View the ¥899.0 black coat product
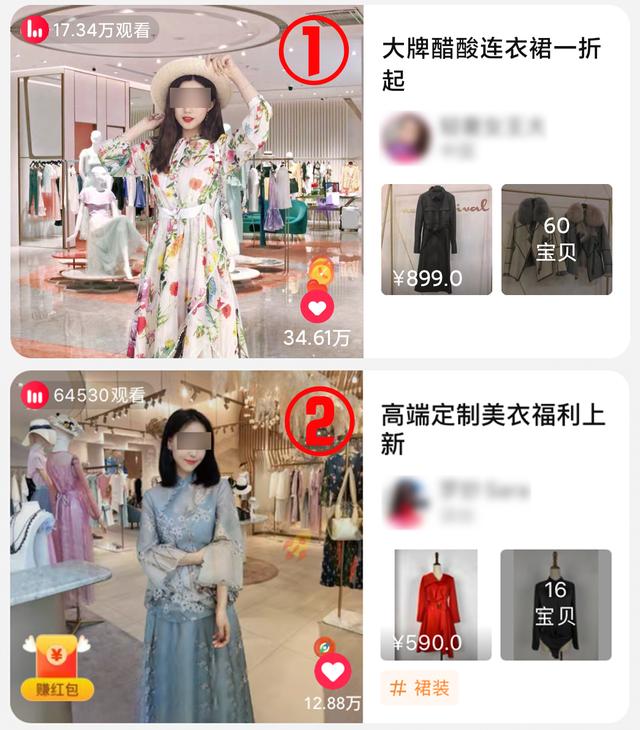640x730 pixels. 436,239
